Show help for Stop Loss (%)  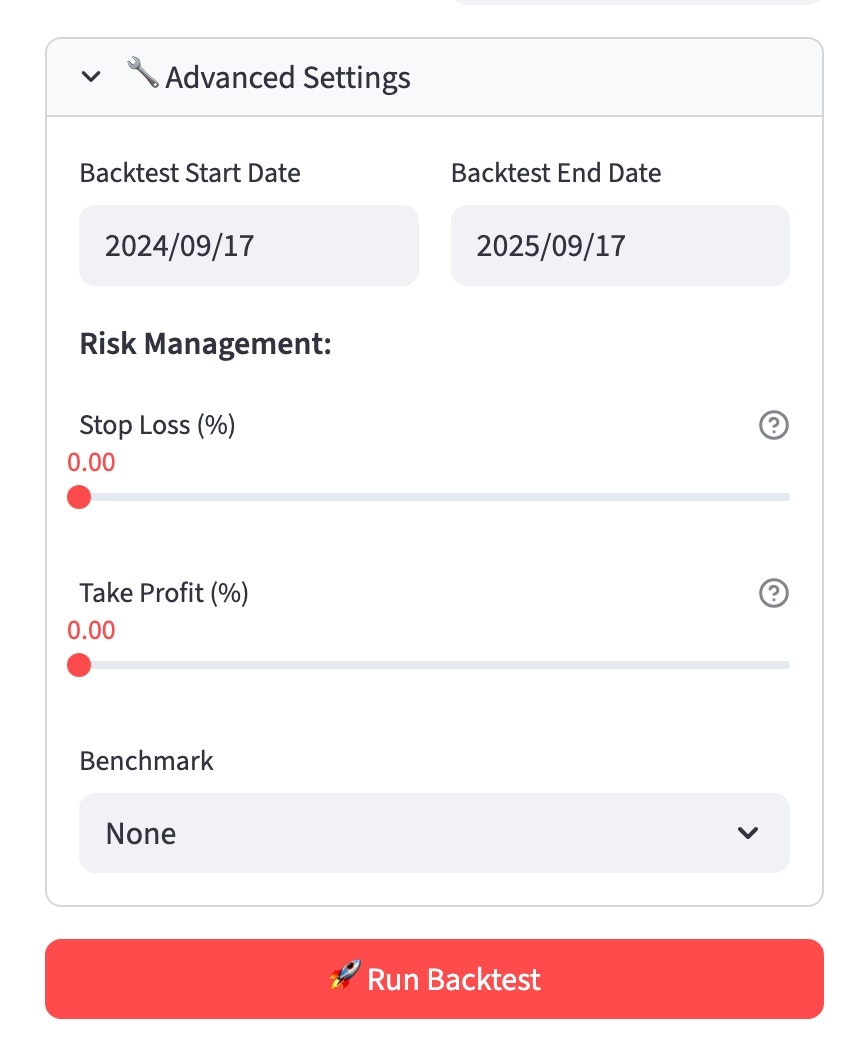pos(774,426)
